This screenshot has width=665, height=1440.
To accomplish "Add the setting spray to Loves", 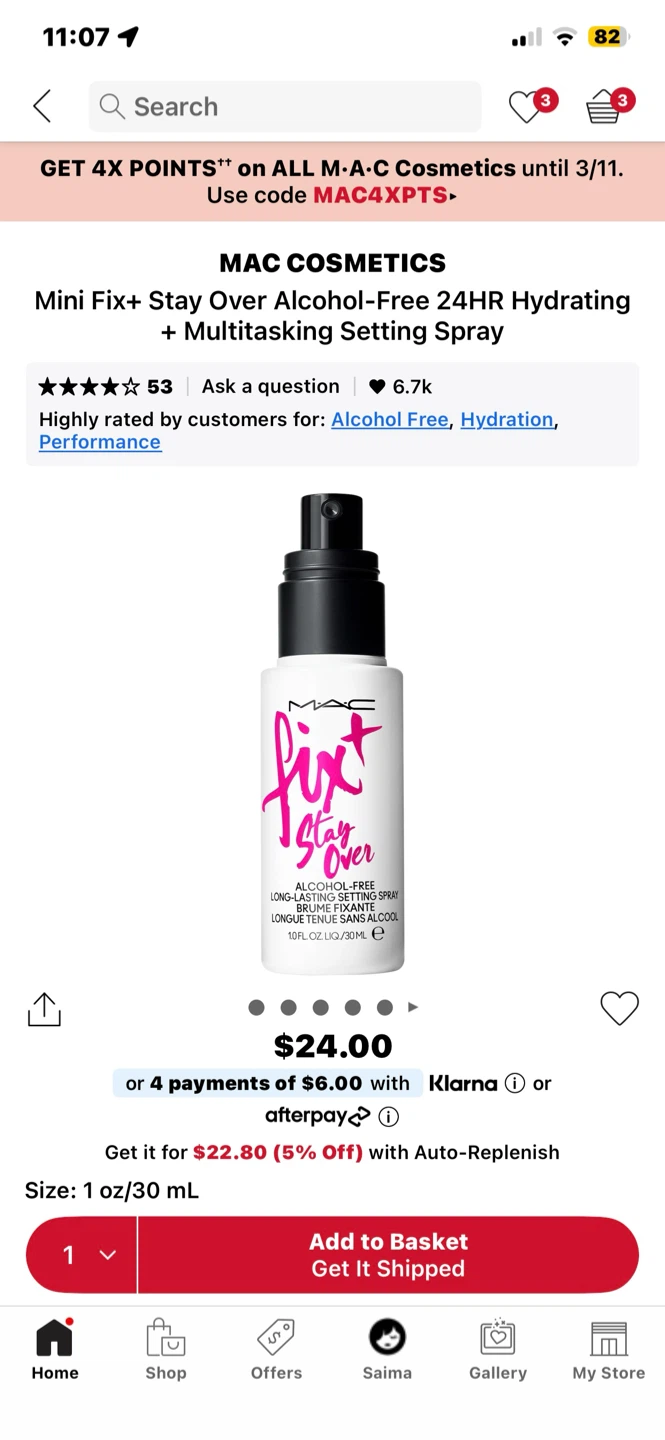I will pyautogui.click(x=619, y=1008).
